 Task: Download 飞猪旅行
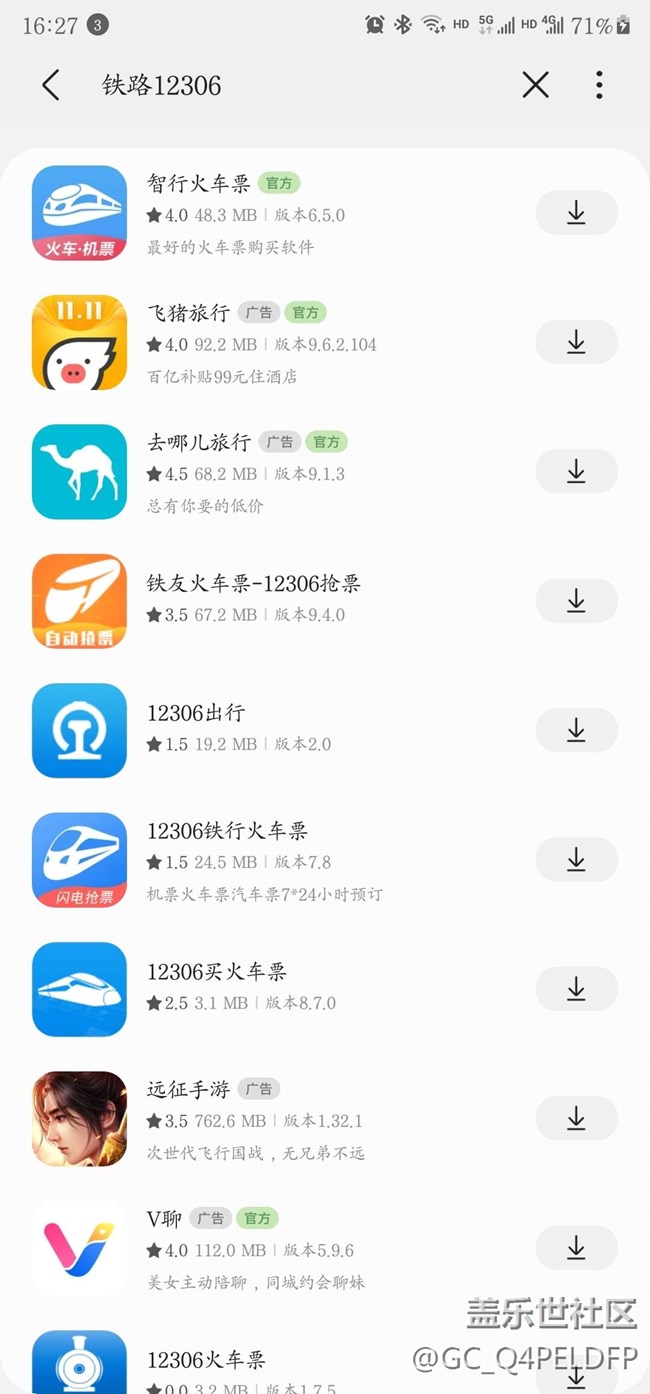(x=576, y=342)
